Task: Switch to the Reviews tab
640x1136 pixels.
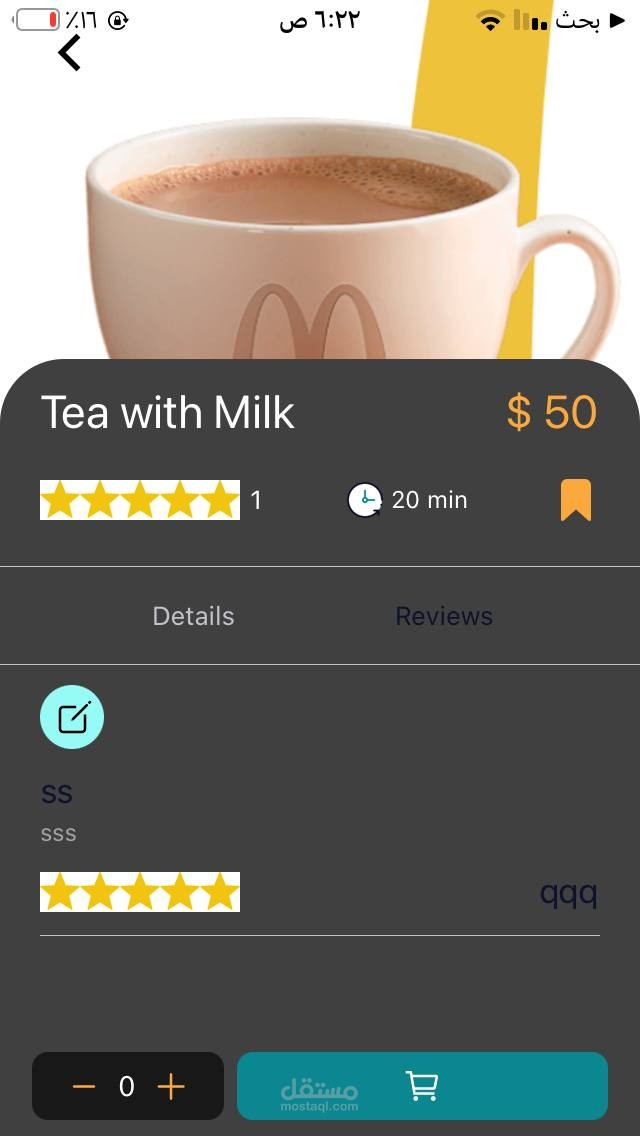Action: [444, 616]
